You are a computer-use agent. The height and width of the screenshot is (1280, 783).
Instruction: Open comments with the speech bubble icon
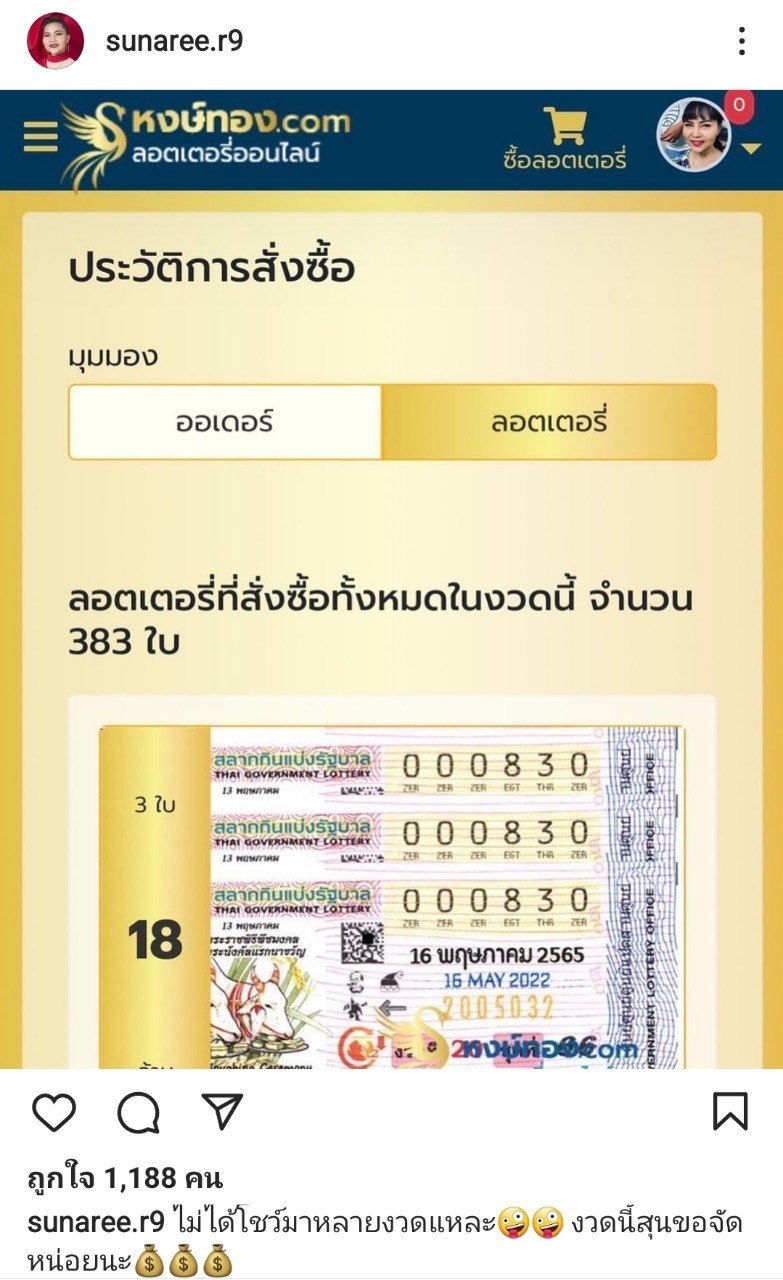click(139, 1111)
